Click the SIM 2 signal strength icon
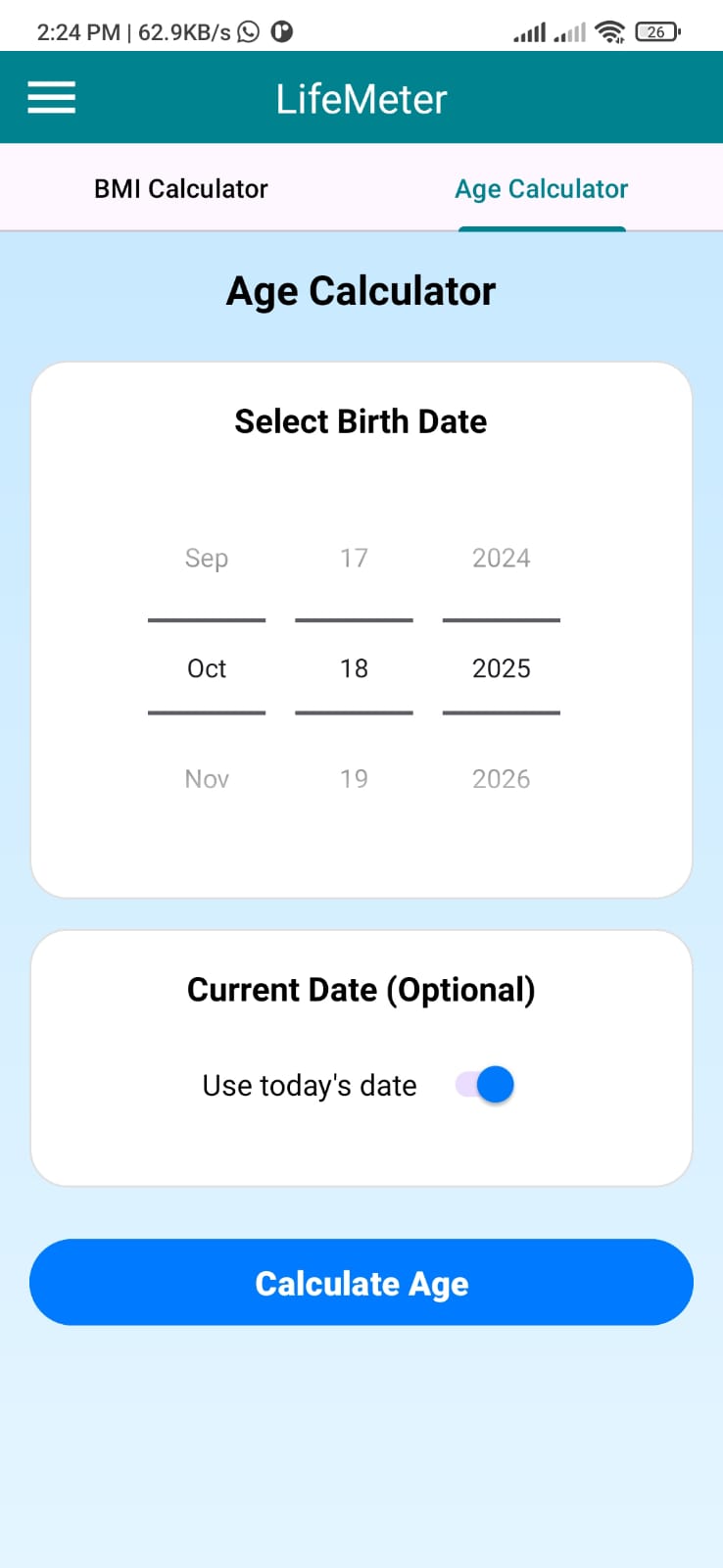This screenshot has height=1568, width=723. (x=569, y=30)
